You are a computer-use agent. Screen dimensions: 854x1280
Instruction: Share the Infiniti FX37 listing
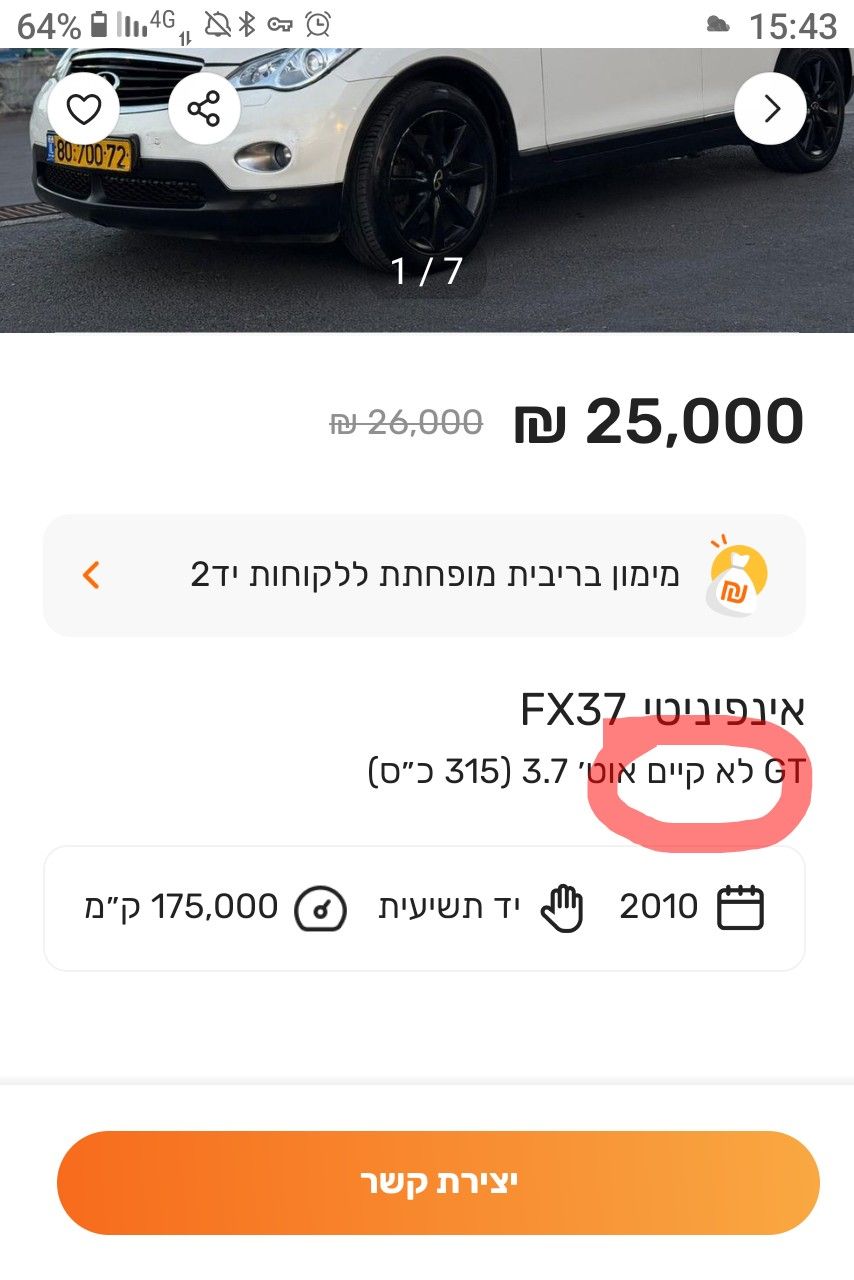203,108
